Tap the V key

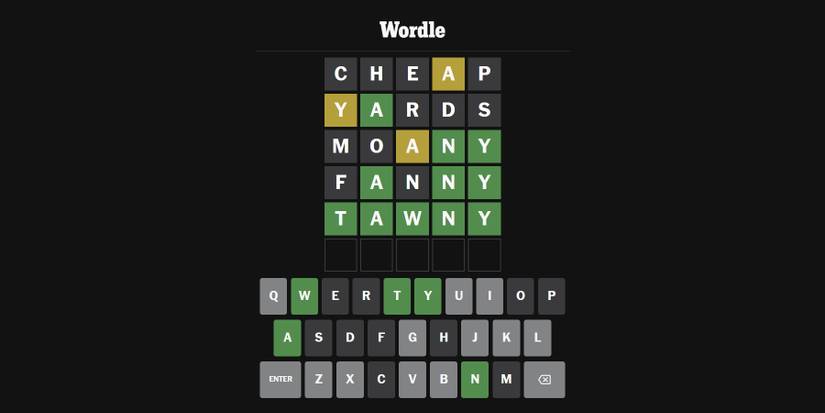point(412,379)
